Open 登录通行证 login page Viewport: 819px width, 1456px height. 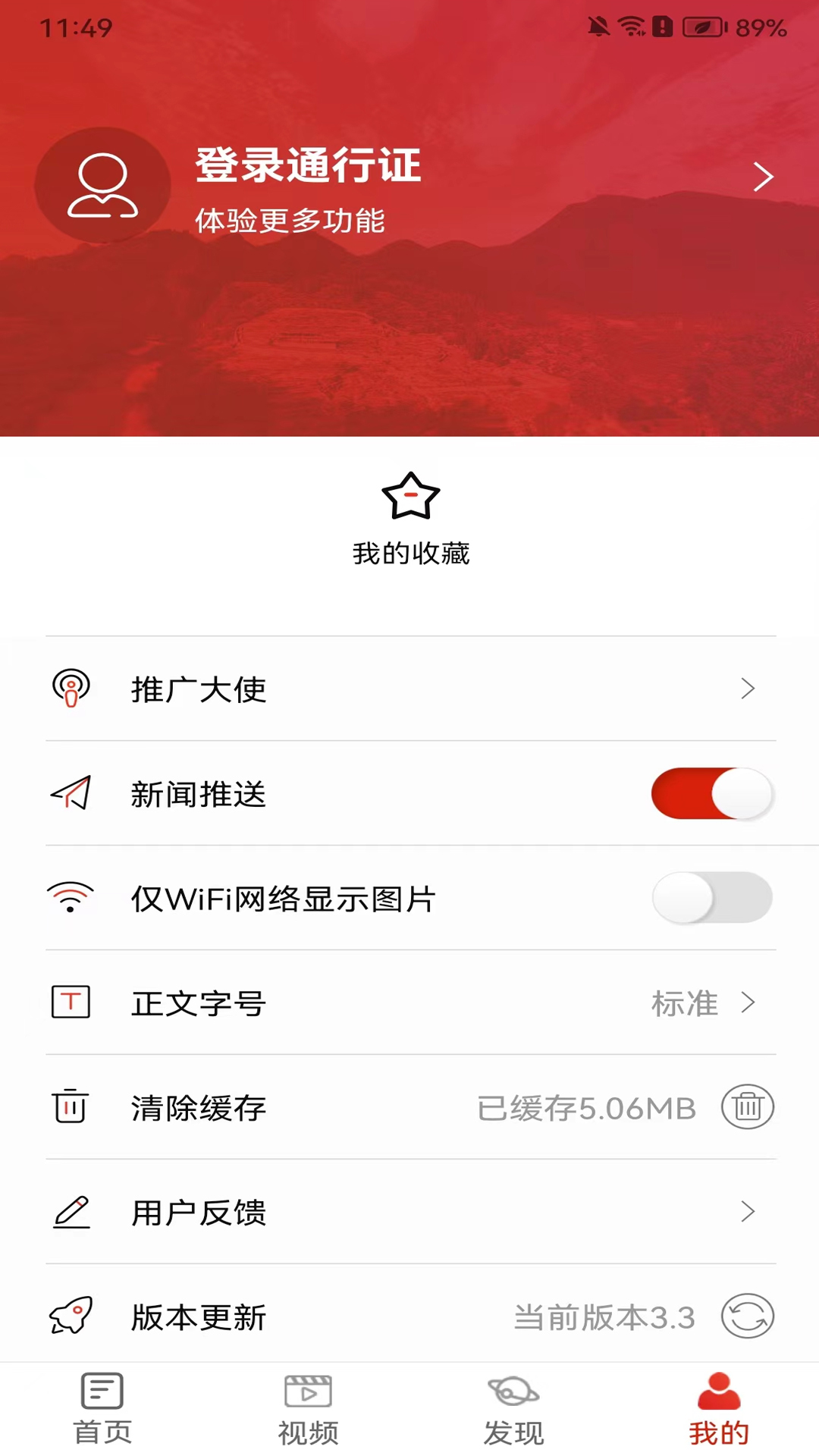point(307,167)
